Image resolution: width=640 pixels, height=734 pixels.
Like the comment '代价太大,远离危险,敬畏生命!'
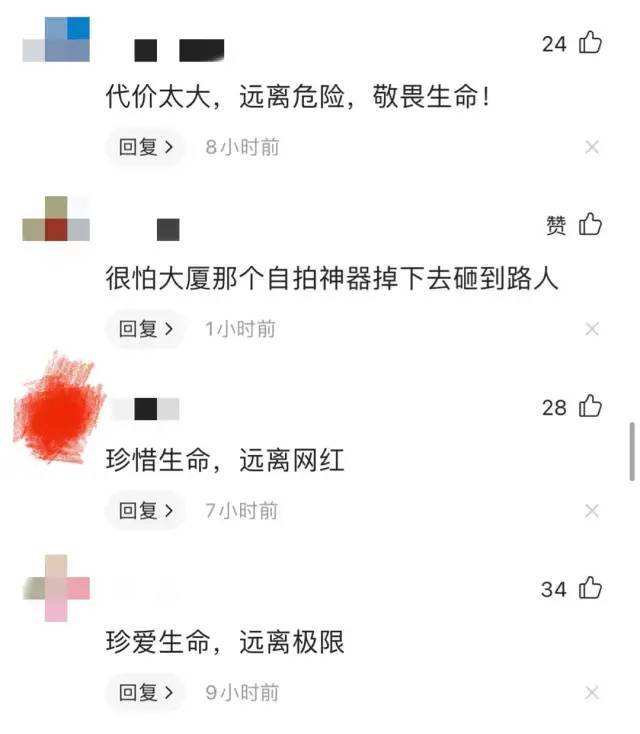[590, 43]
